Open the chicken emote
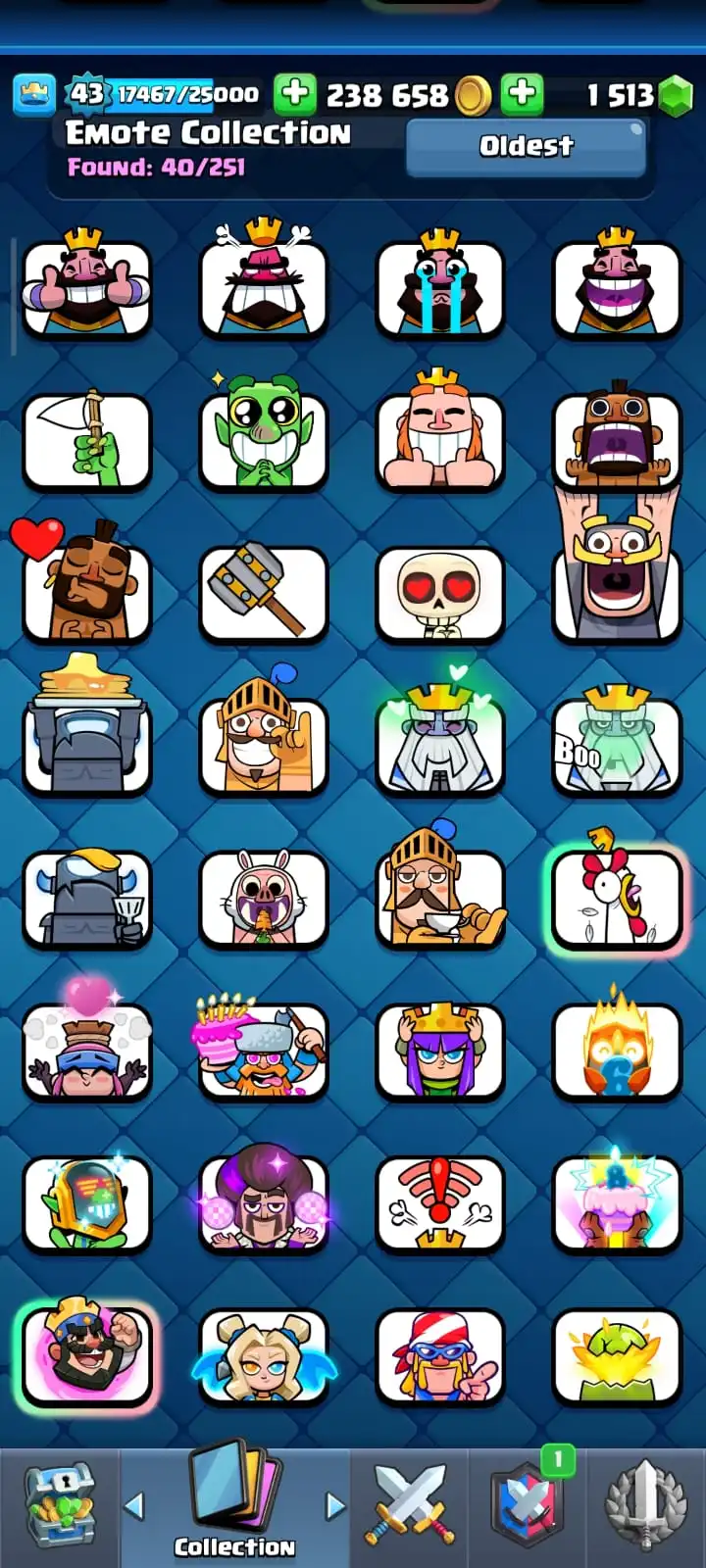 click(616, 898)
